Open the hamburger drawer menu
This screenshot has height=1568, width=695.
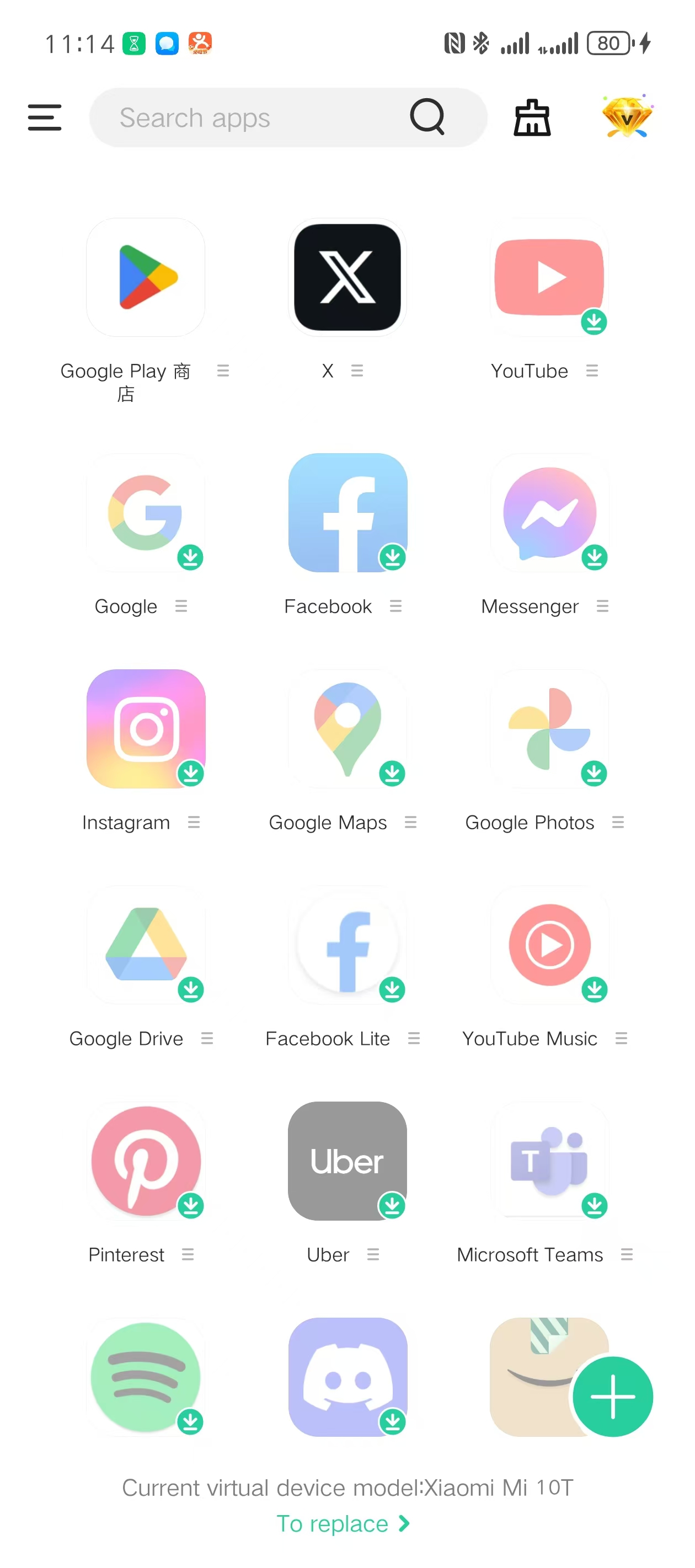click(x=45, y=117)
